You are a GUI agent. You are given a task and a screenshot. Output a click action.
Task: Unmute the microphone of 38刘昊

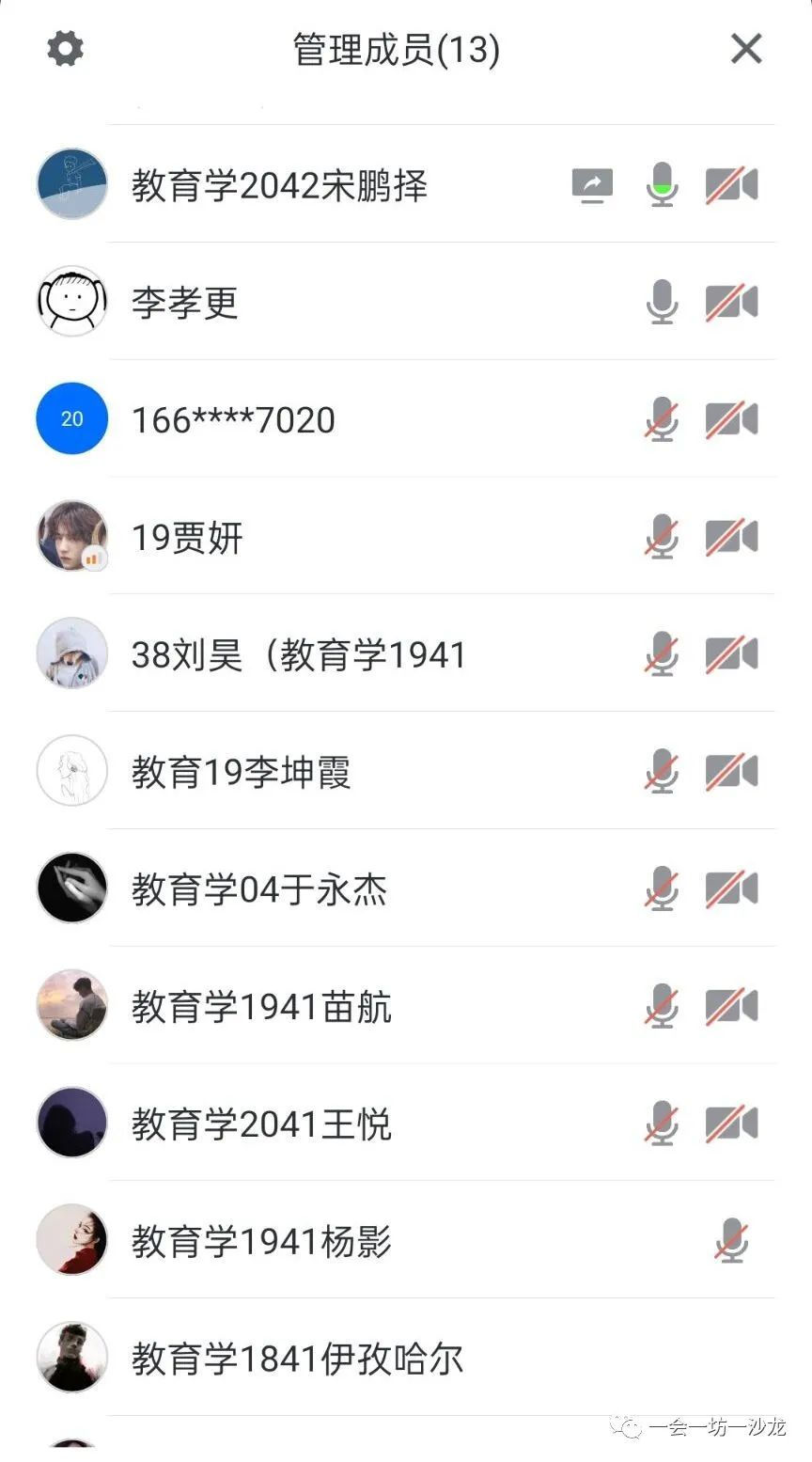(663, 654)
